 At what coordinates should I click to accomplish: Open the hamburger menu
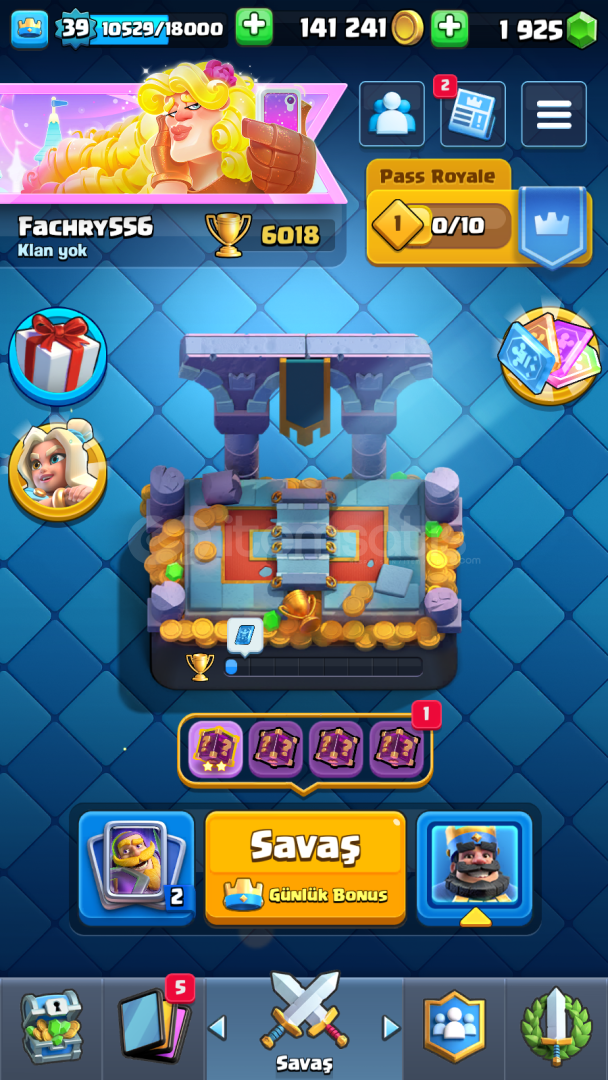(554, 114)
